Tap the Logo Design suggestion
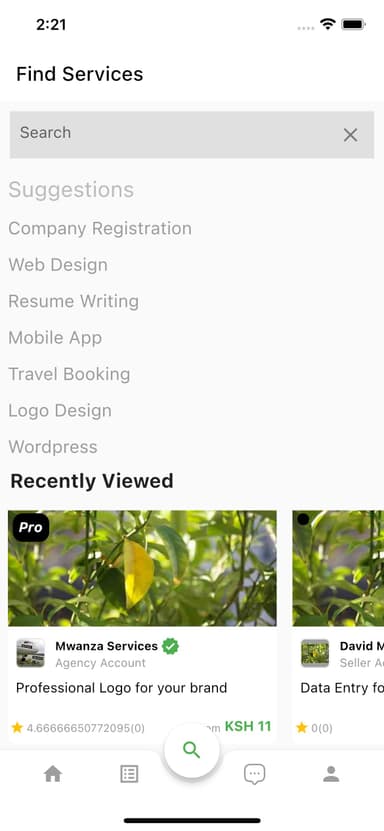This screenshot has width=384, height=831. (x=60, y=411)
